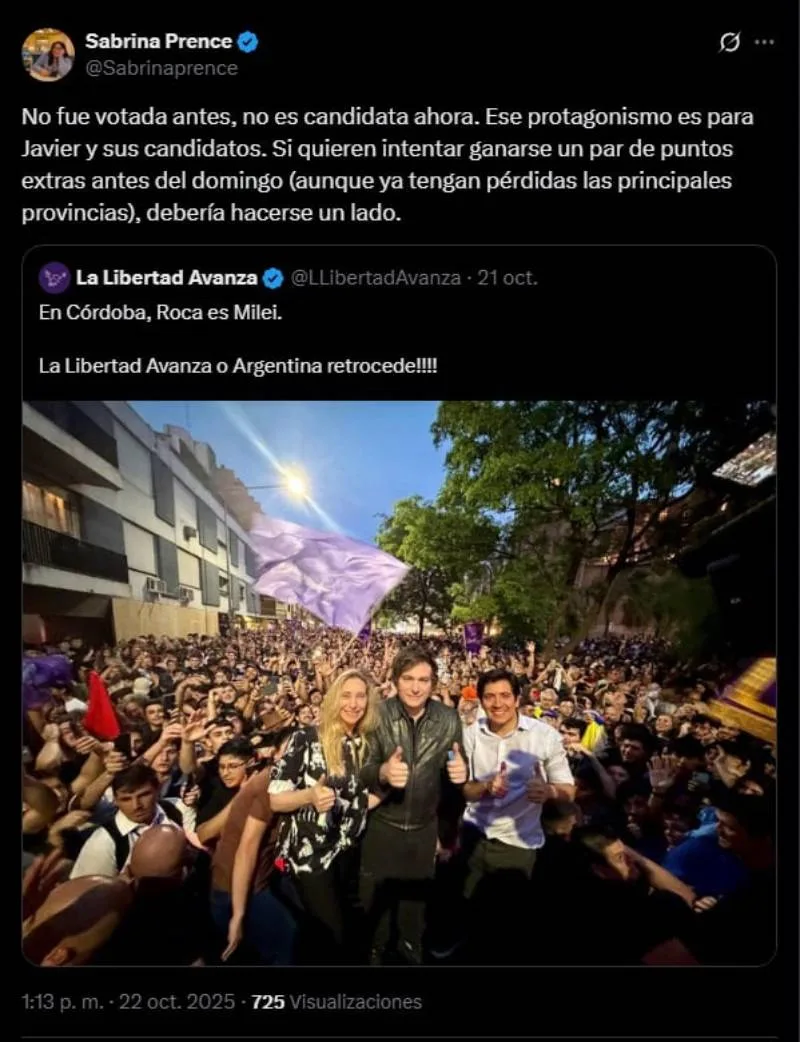Visit the @Sabrinaprence handle profile

pyautogui.click(x=161, y=68)
